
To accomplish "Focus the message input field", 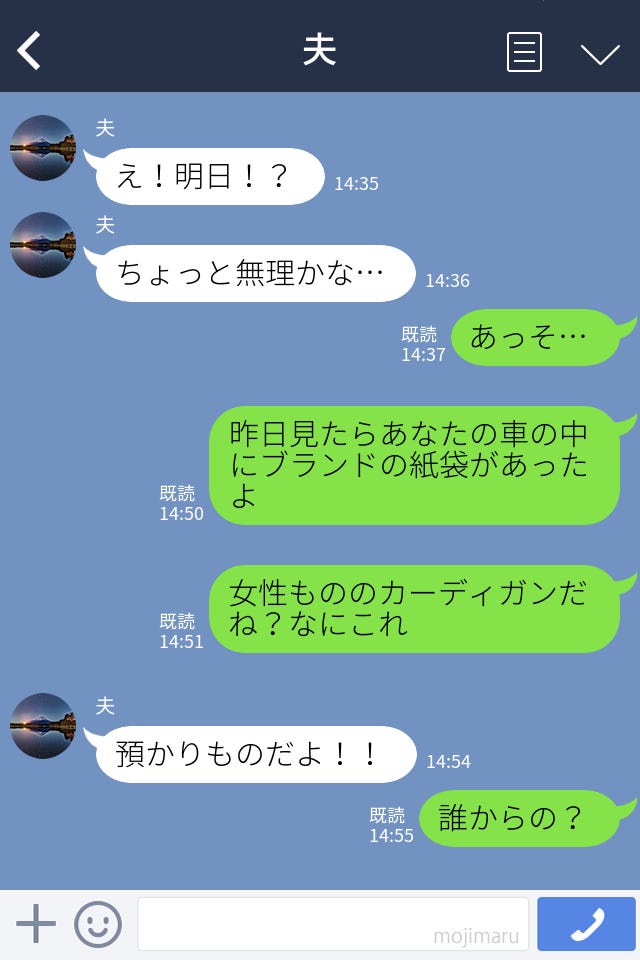I will pos(332,924).
